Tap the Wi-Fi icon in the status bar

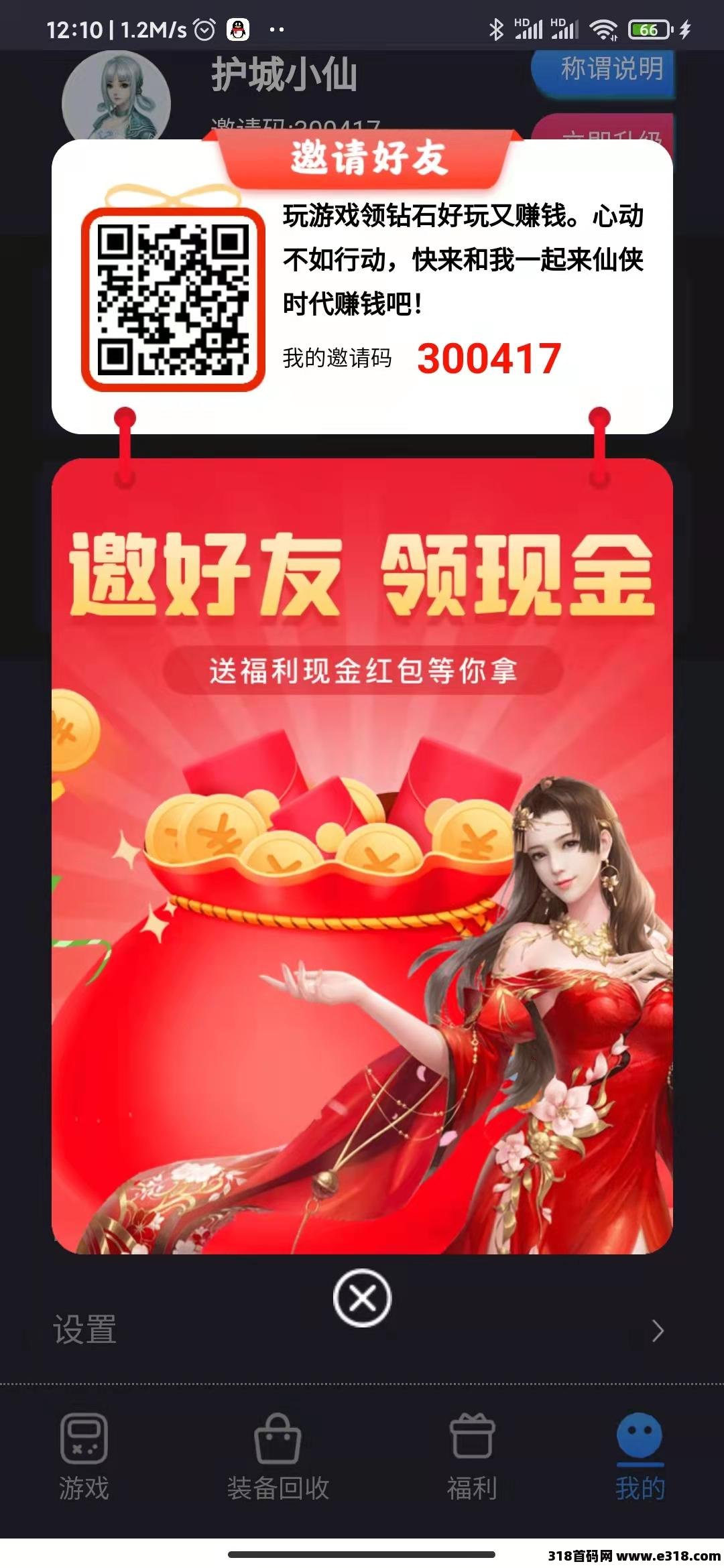coord(603,28)
